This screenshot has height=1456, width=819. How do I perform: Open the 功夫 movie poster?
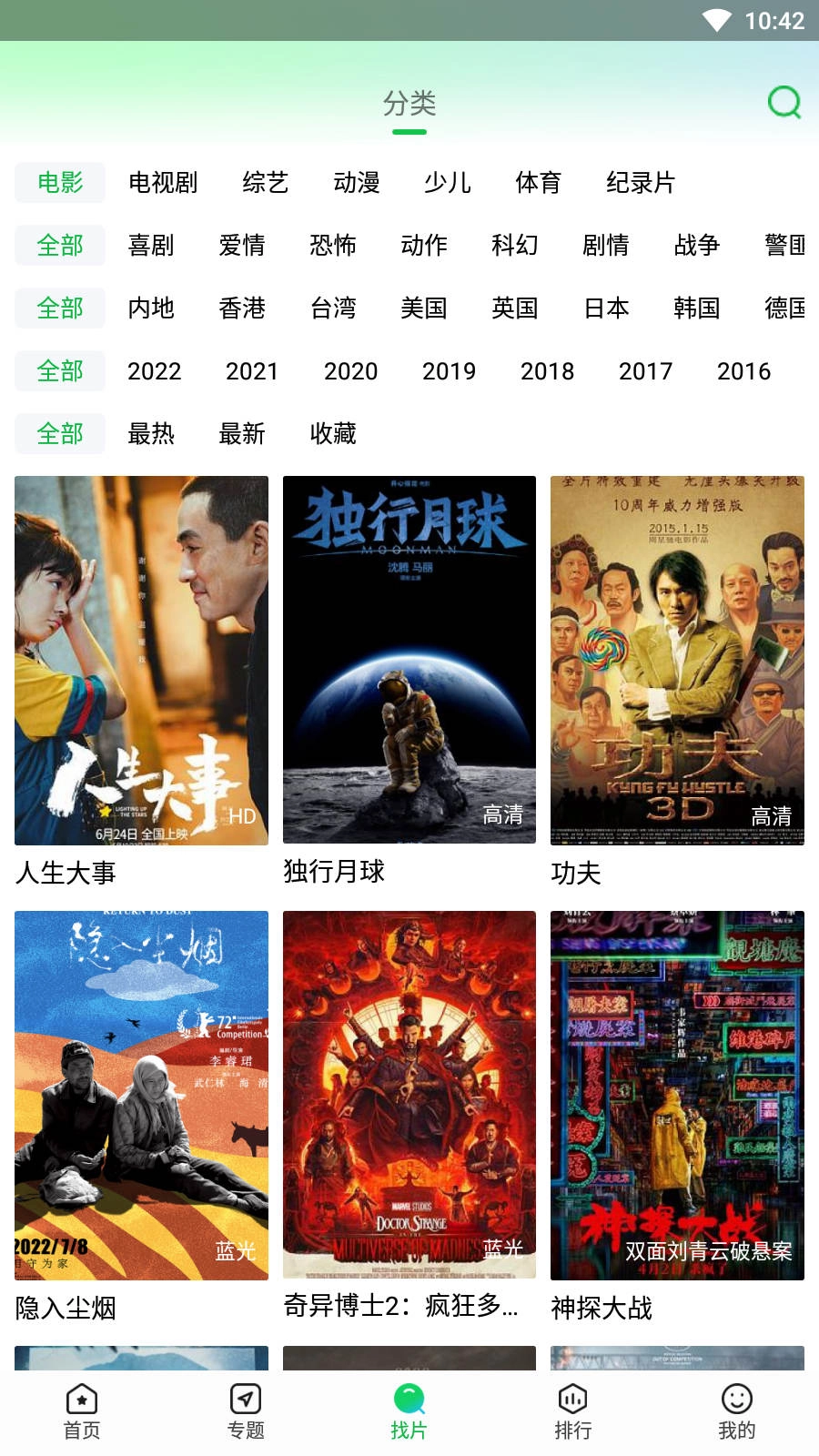pyautogui.click(x=677, y=661)
